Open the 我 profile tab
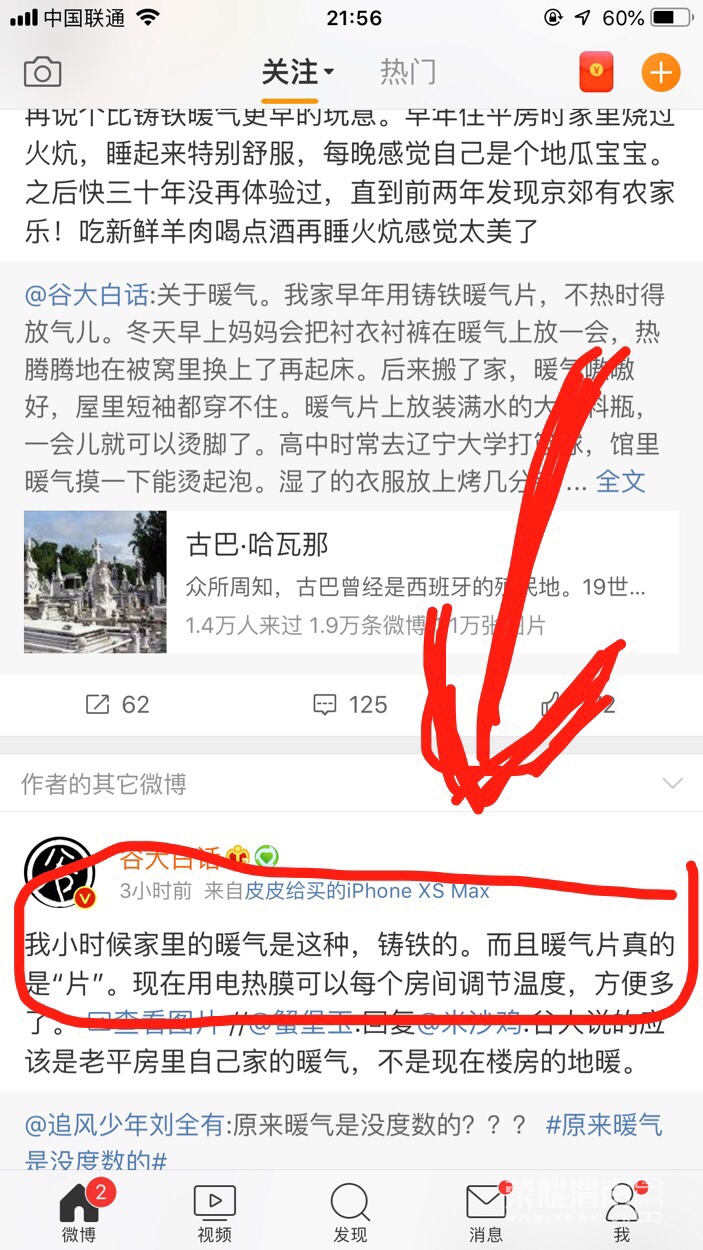Image resolution: width=703 pixels, height=1250 pixels. tap(622, 1210)
